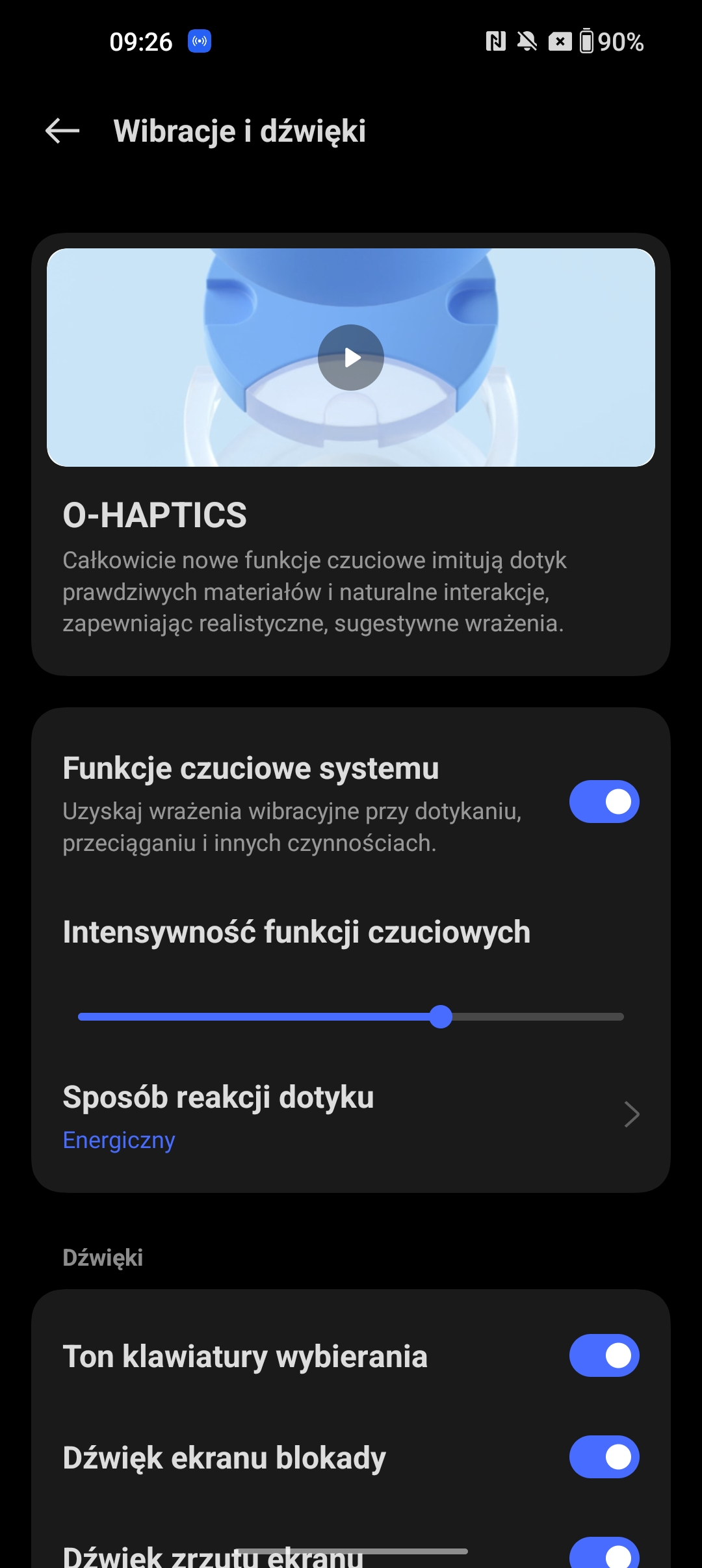Disable Ton klawiatury wybierania
Screen dimensions: 702x1568
click(604, 1355)
